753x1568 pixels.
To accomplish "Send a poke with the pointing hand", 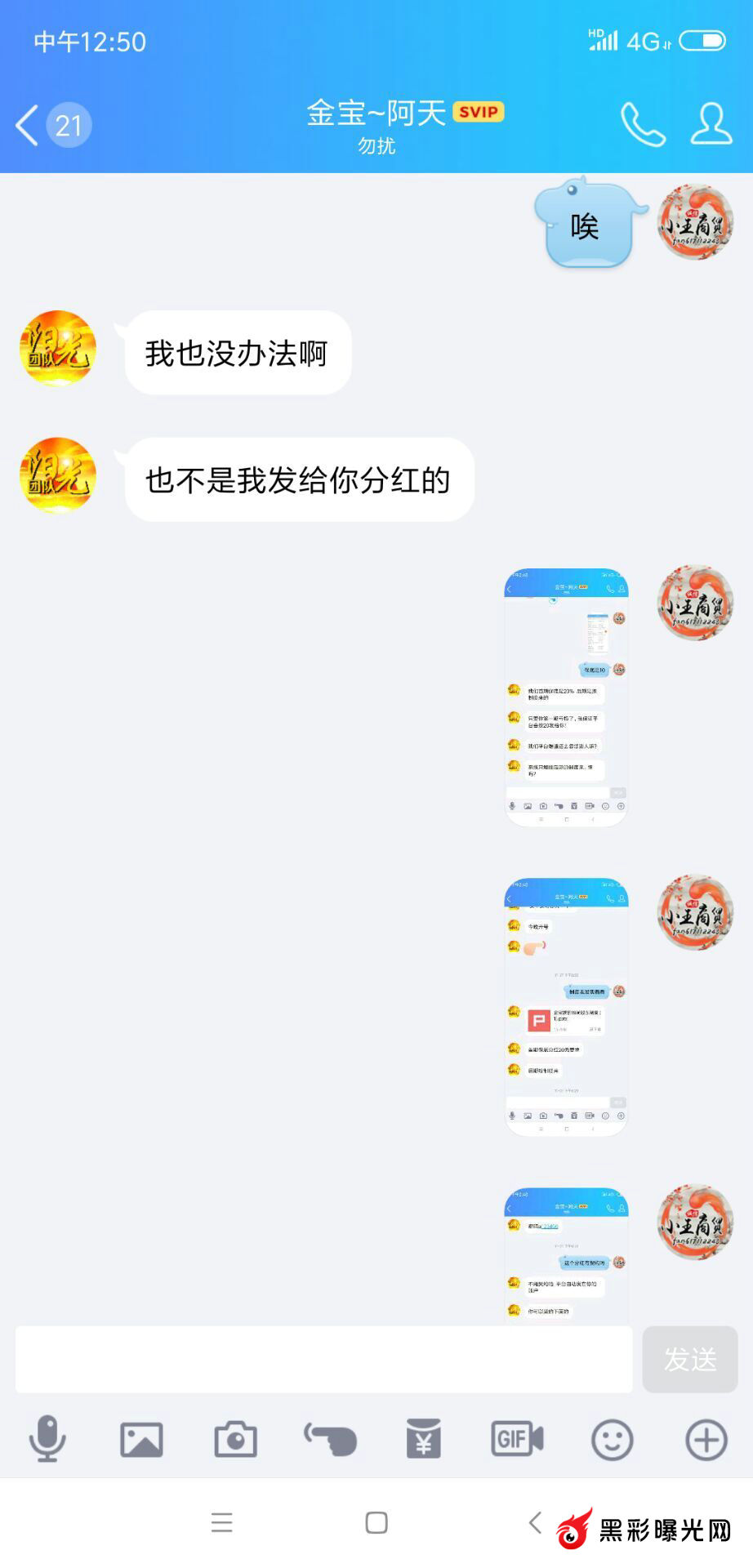I will tap(330, 1439).
